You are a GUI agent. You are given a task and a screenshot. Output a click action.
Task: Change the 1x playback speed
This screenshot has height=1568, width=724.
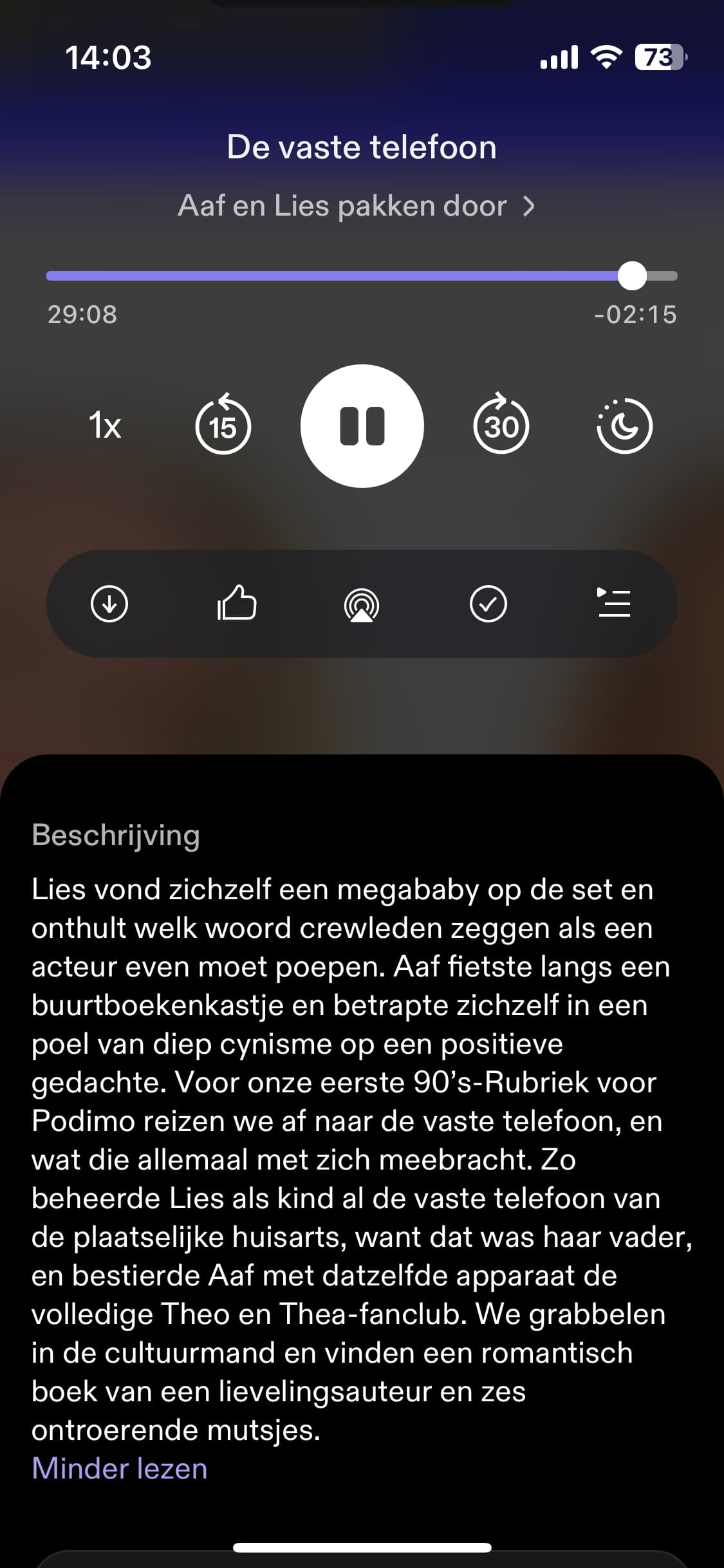[x=105, y=425]
